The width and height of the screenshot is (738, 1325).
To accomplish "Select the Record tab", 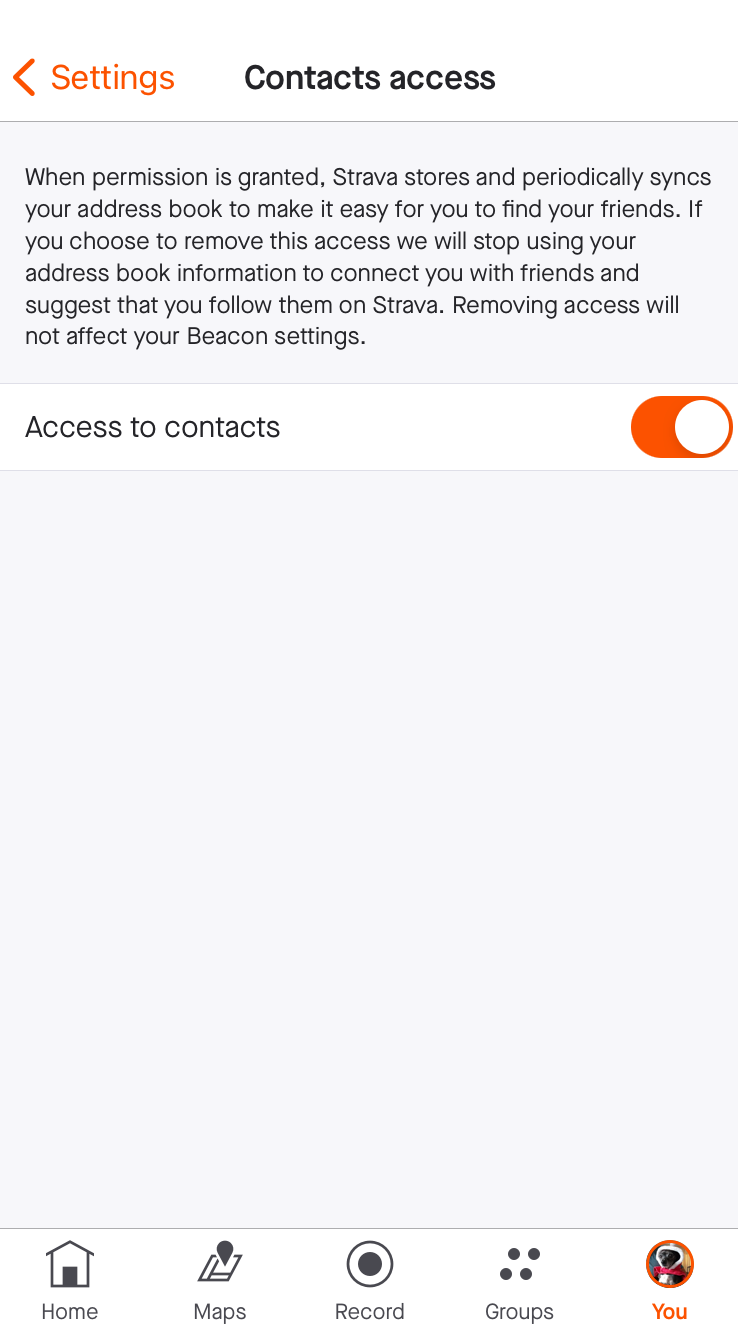I will click(x=370, y=1281).
